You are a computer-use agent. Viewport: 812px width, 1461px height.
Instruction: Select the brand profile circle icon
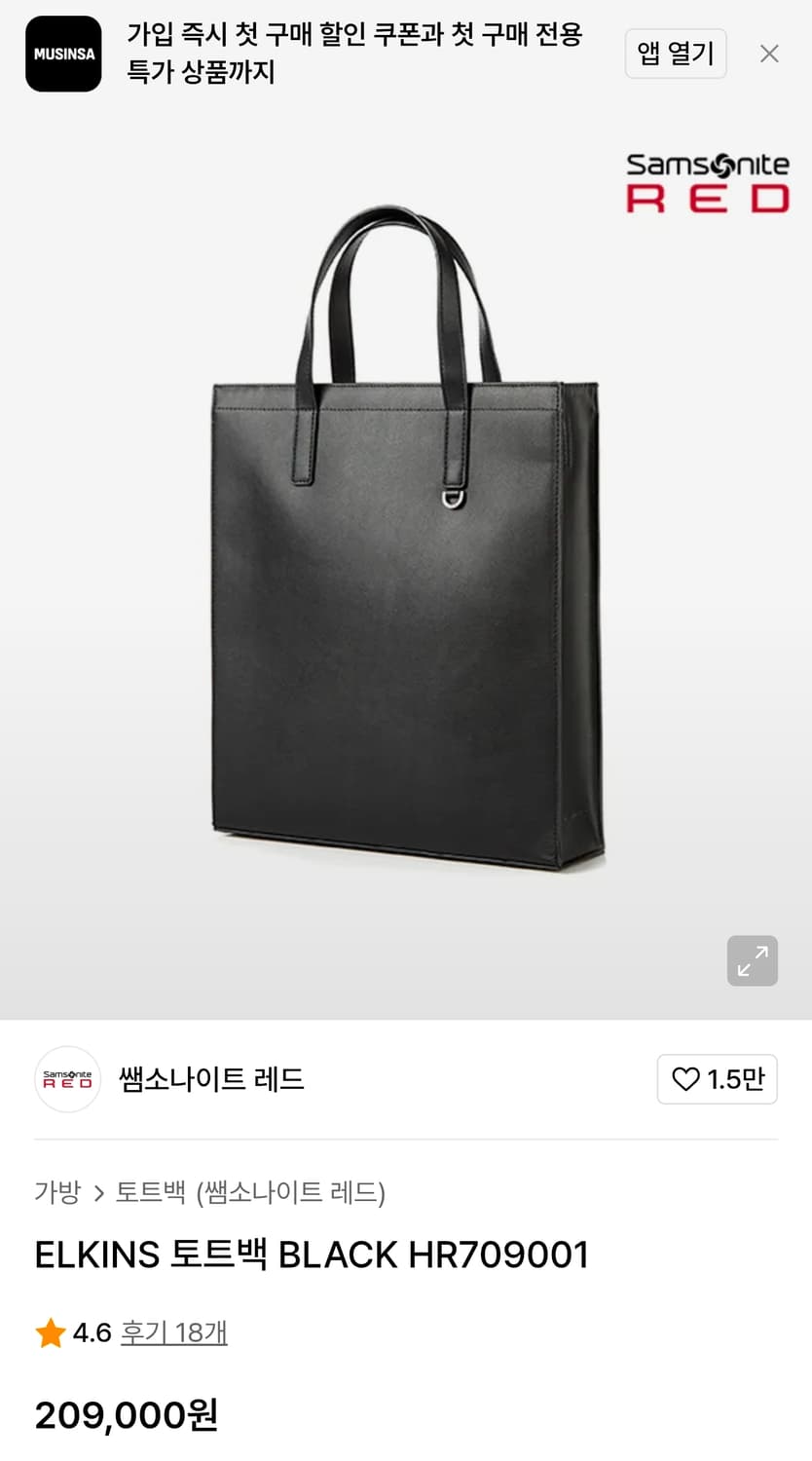pyautogui.click(x=67, y=1079)
